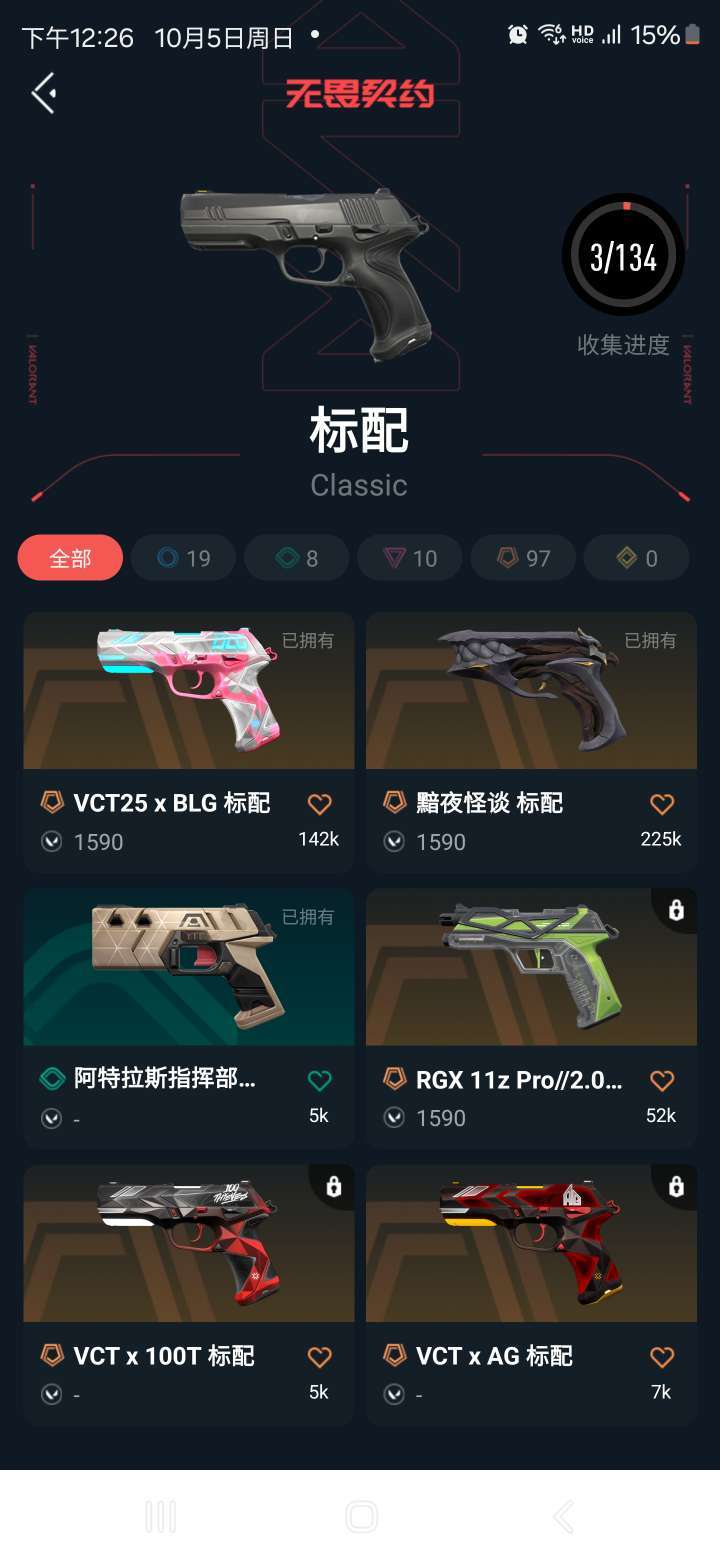Like the VCT x AG 标配 skin
This screenshot has width=720, height=1560.
661,1357
